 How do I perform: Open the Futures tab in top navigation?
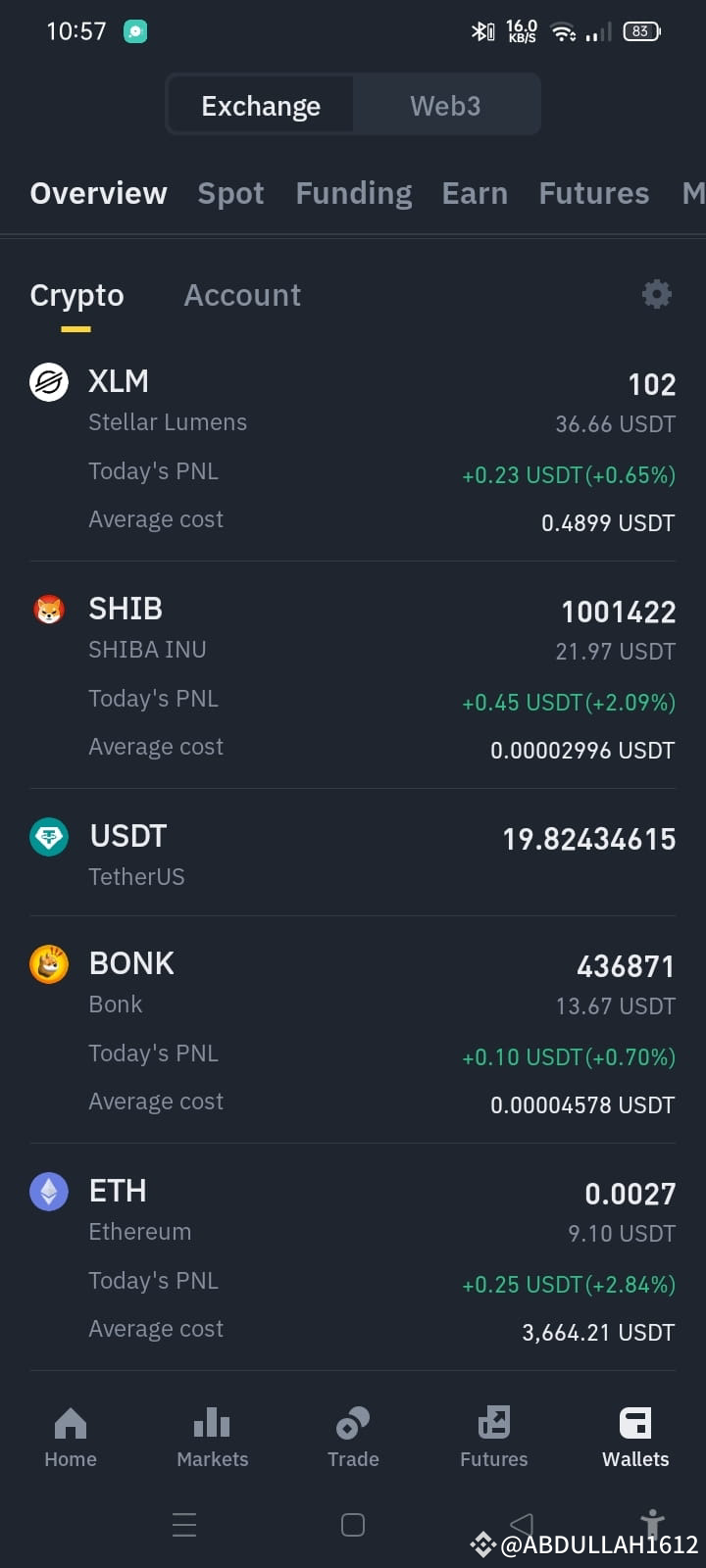[593, 193]
